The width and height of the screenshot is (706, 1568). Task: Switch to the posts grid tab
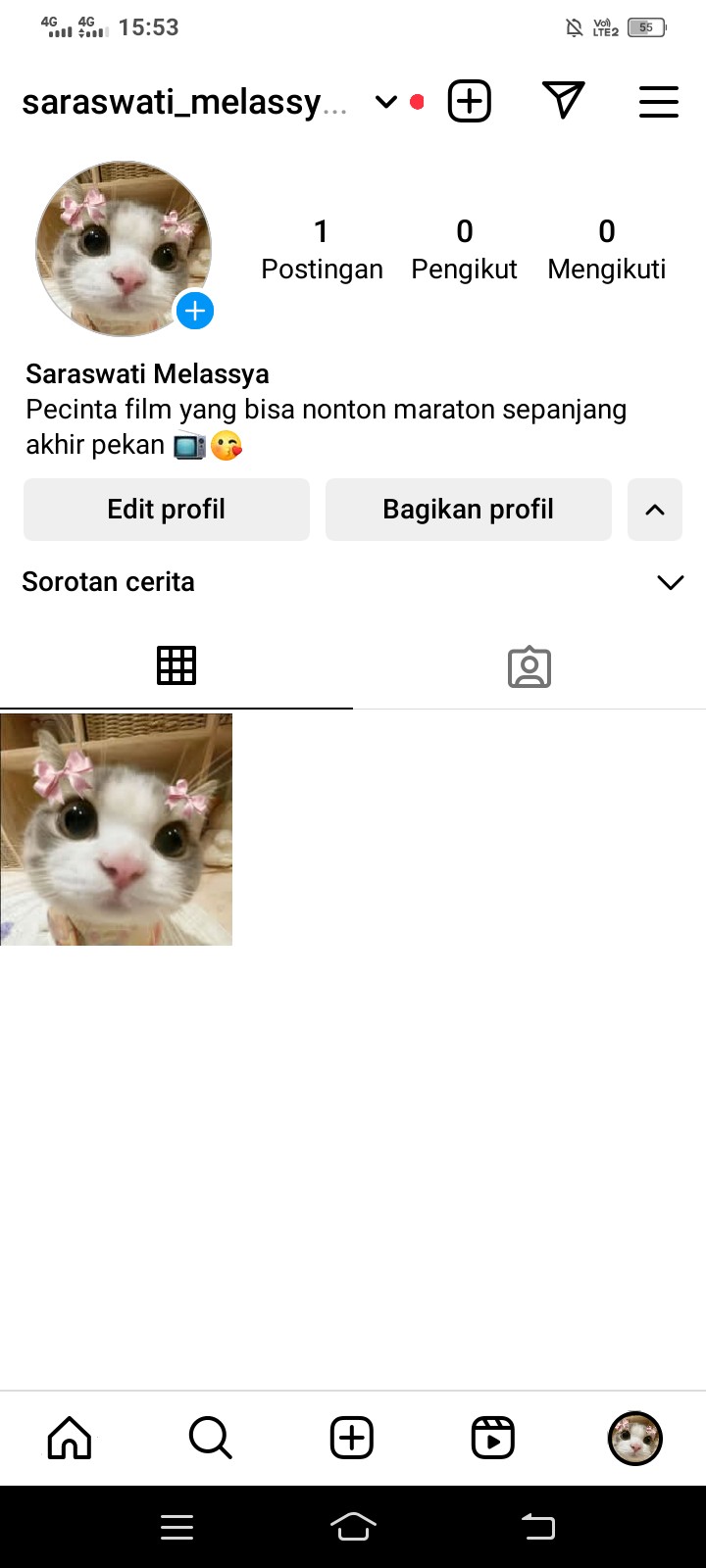(x=176, y=666)
